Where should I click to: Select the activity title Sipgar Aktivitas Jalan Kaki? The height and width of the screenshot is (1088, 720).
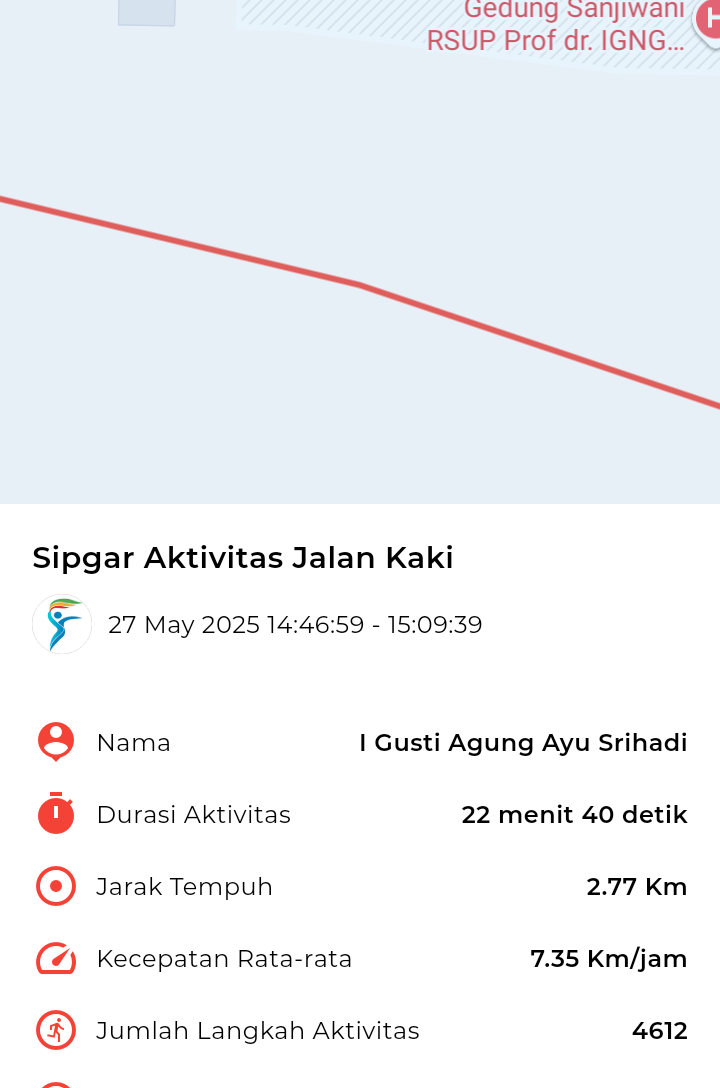[x=243, y=557]
